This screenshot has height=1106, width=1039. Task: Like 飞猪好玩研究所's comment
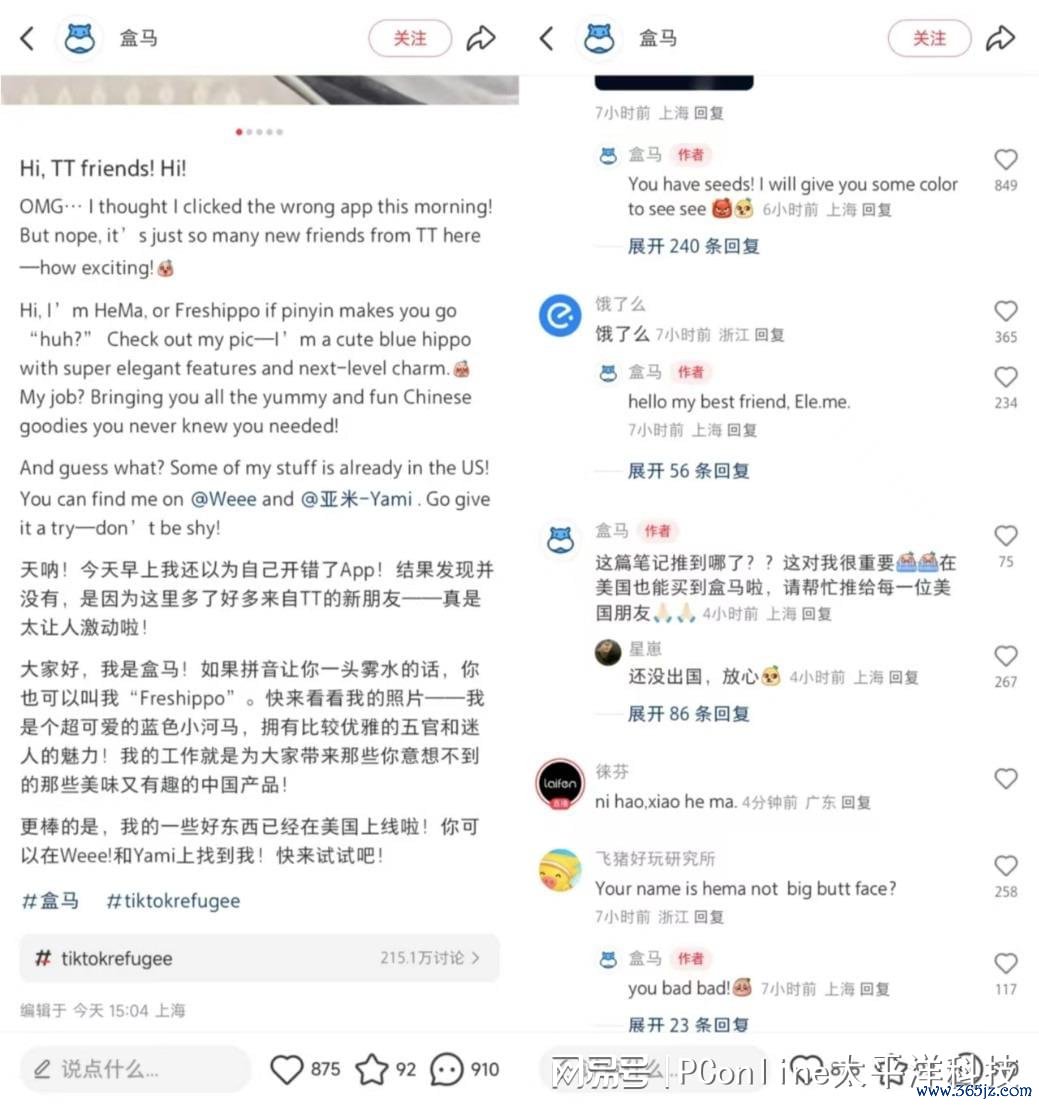pyautogui.click(x=1005, y=866)
